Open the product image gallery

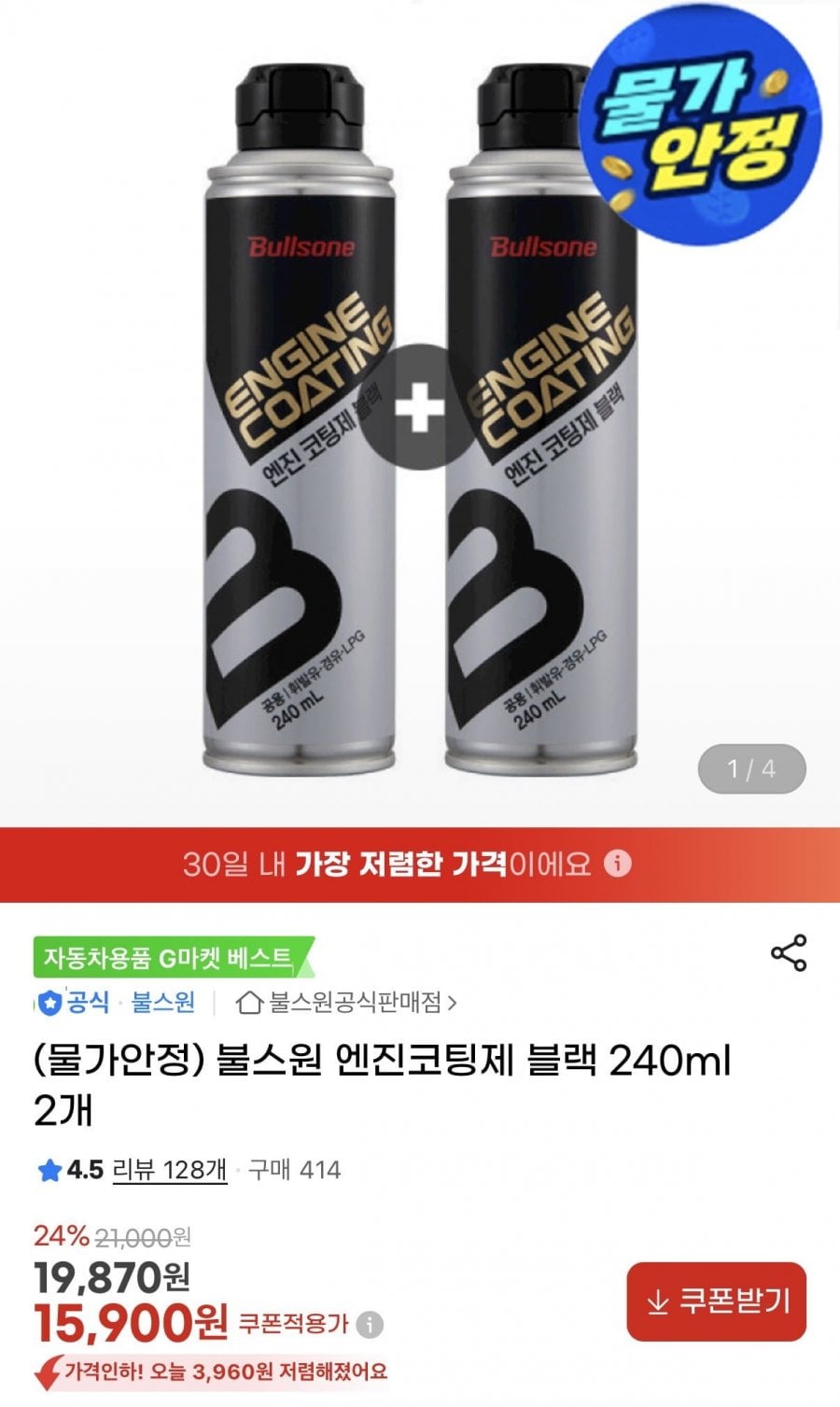point(420,411)
